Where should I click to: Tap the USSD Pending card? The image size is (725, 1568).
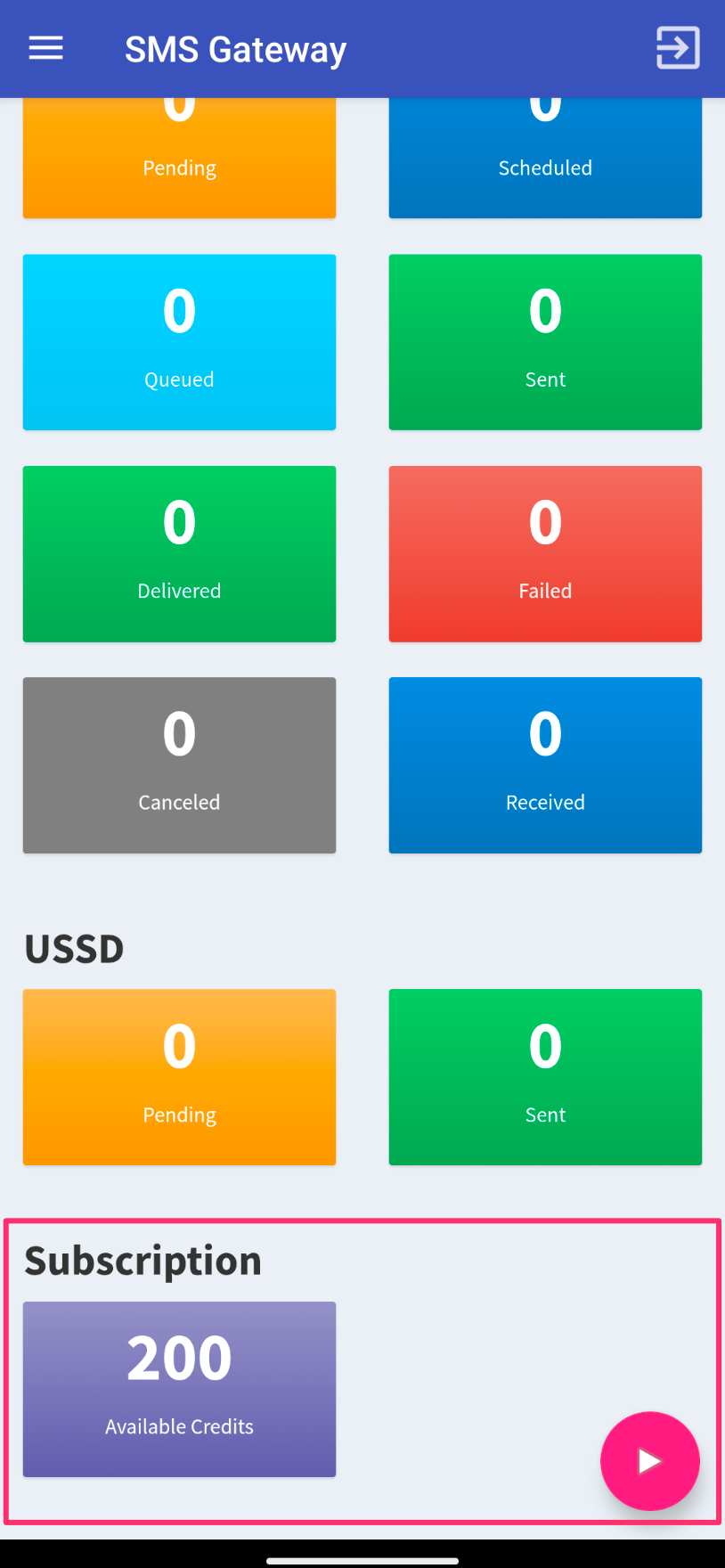point(179,1076)
